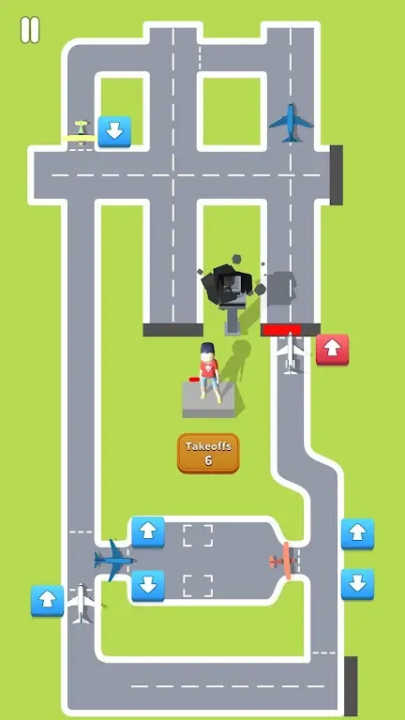Screen dimensions: 405x720
Task: Tap the red up arrow beside the white plane
Action: pyautogui.click(x=332, y=349)
